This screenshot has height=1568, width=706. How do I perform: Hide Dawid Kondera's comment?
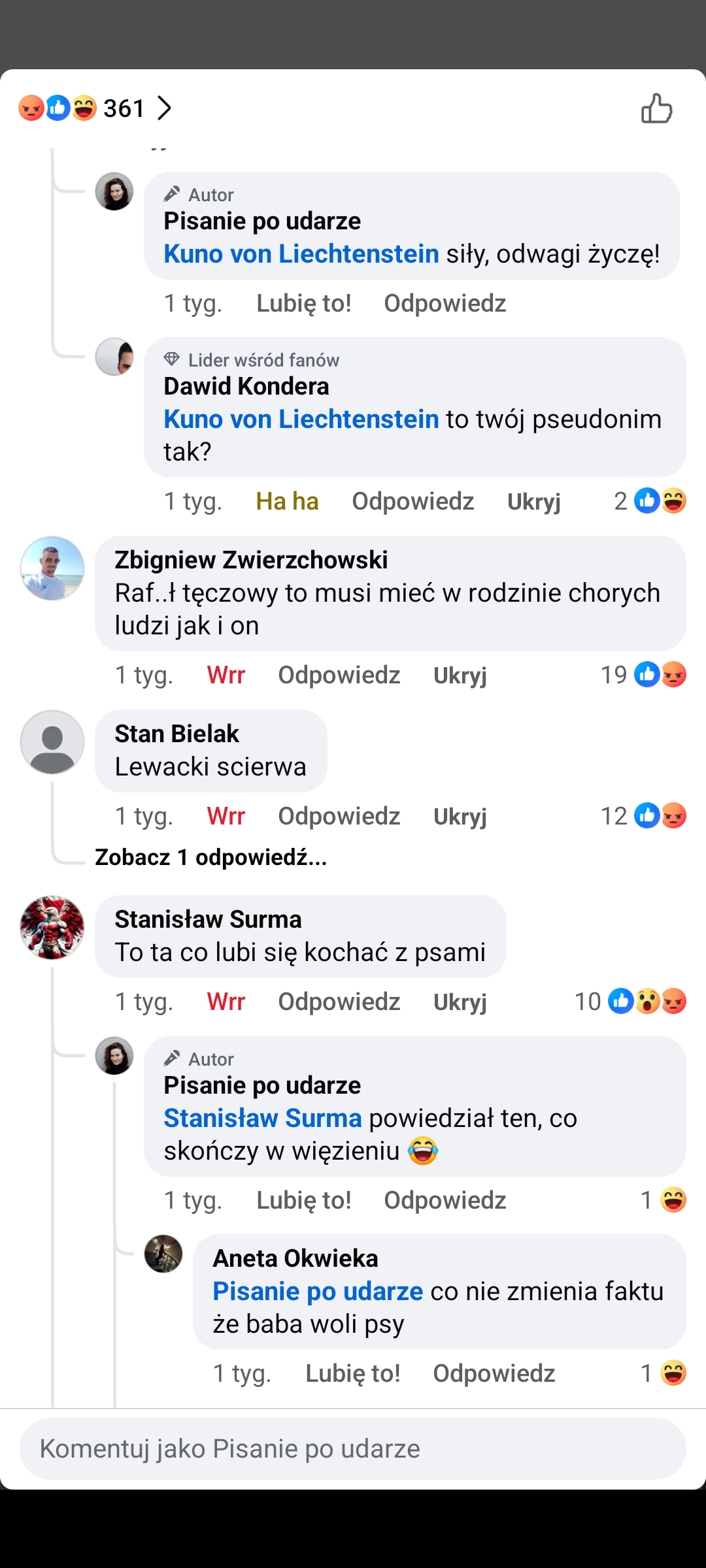tap(533, 502)
